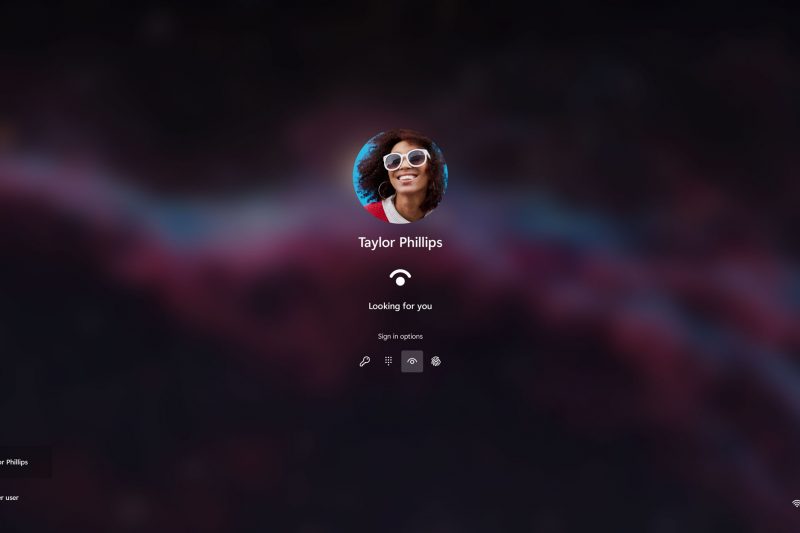This screenshot has height=533, width=800.
Task: Select the face recognition sign-in option
Action: 412,361
